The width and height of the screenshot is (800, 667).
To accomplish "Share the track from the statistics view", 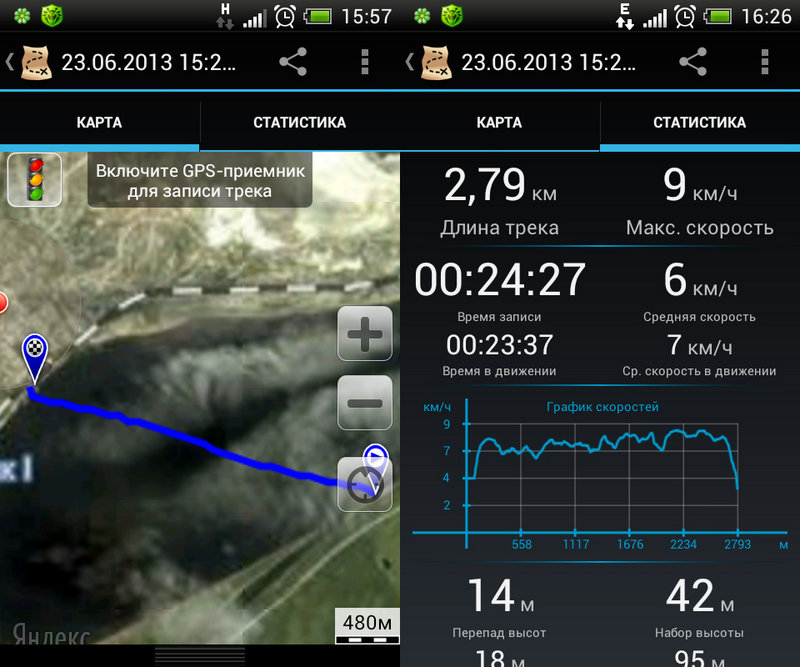I will [x=692, y=62].
